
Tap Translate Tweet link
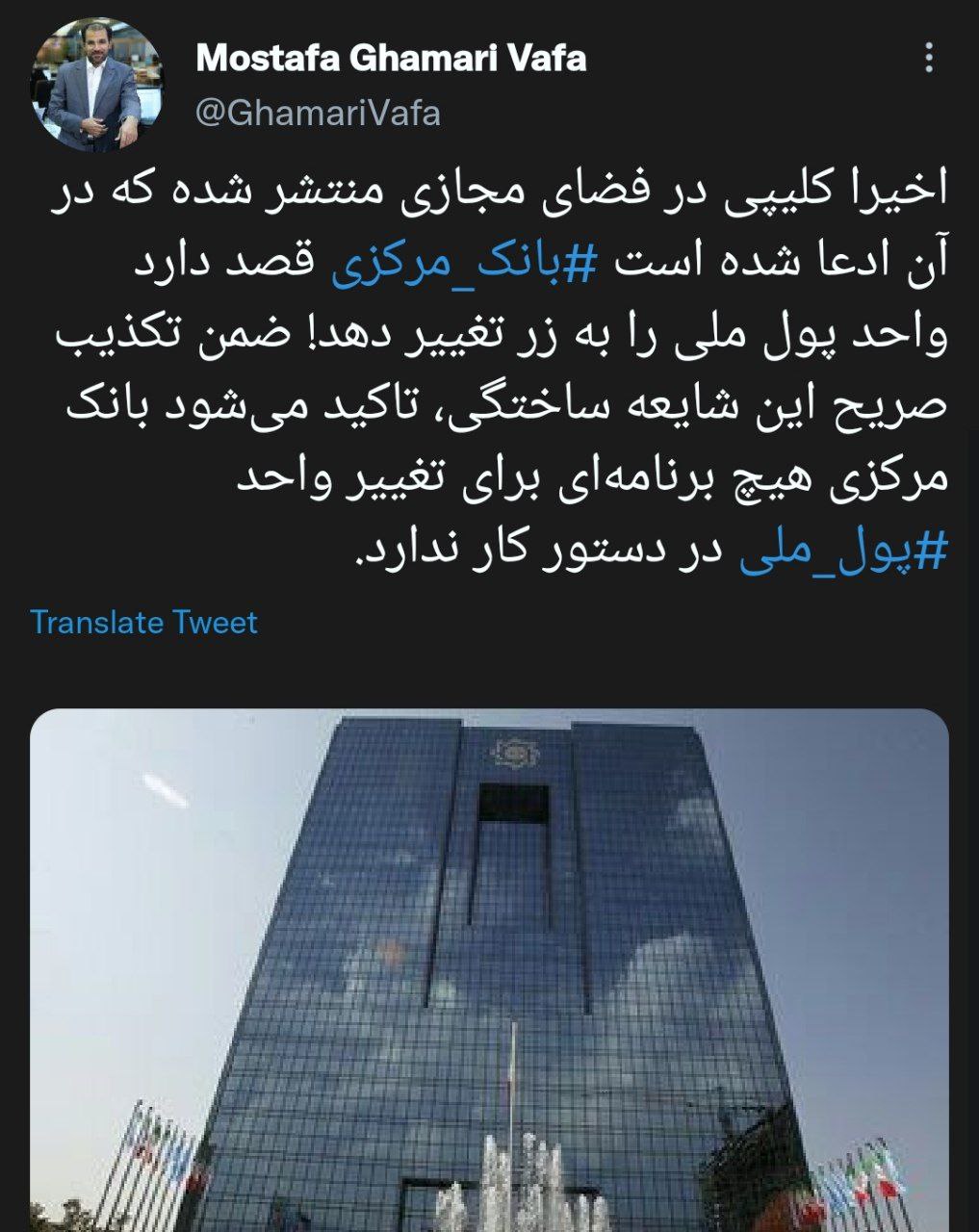(143, 622)
